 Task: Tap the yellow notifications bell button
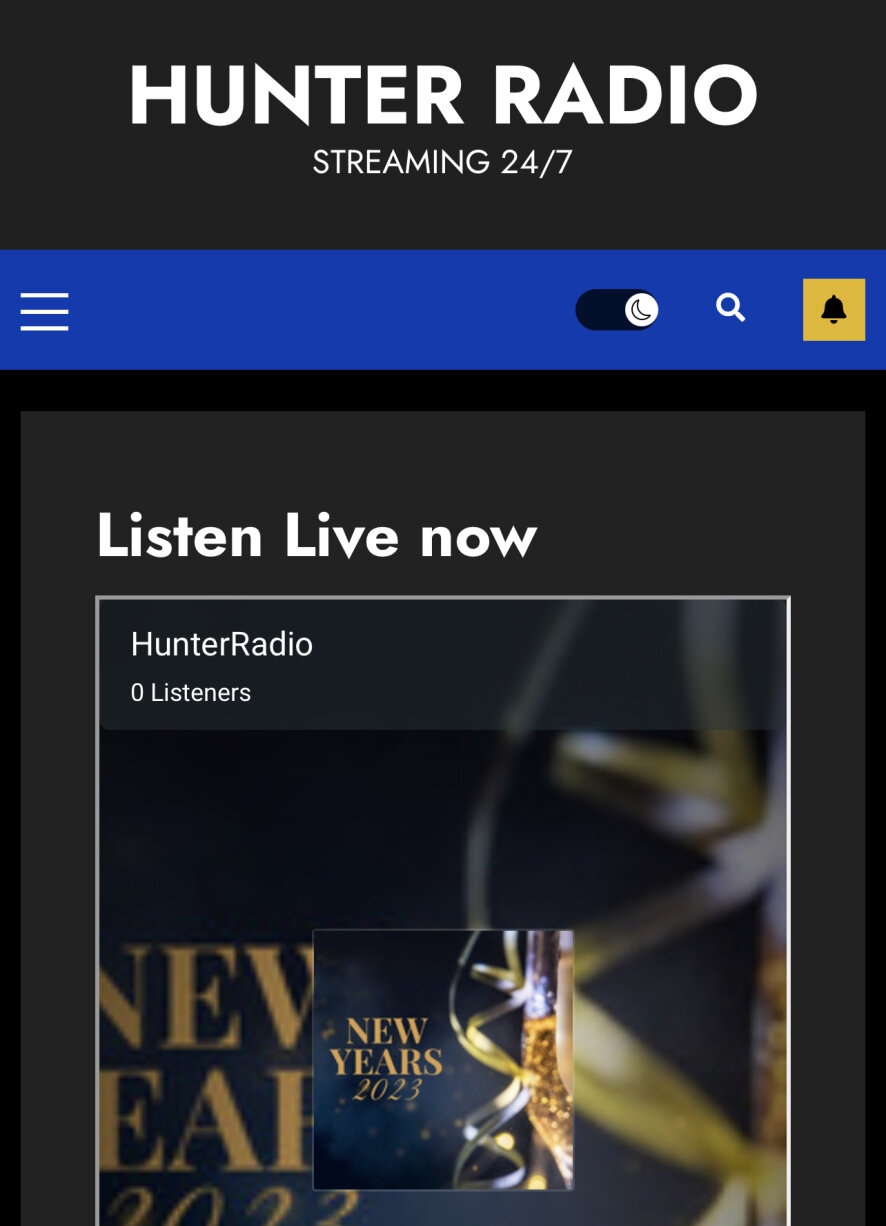(833, 310)
